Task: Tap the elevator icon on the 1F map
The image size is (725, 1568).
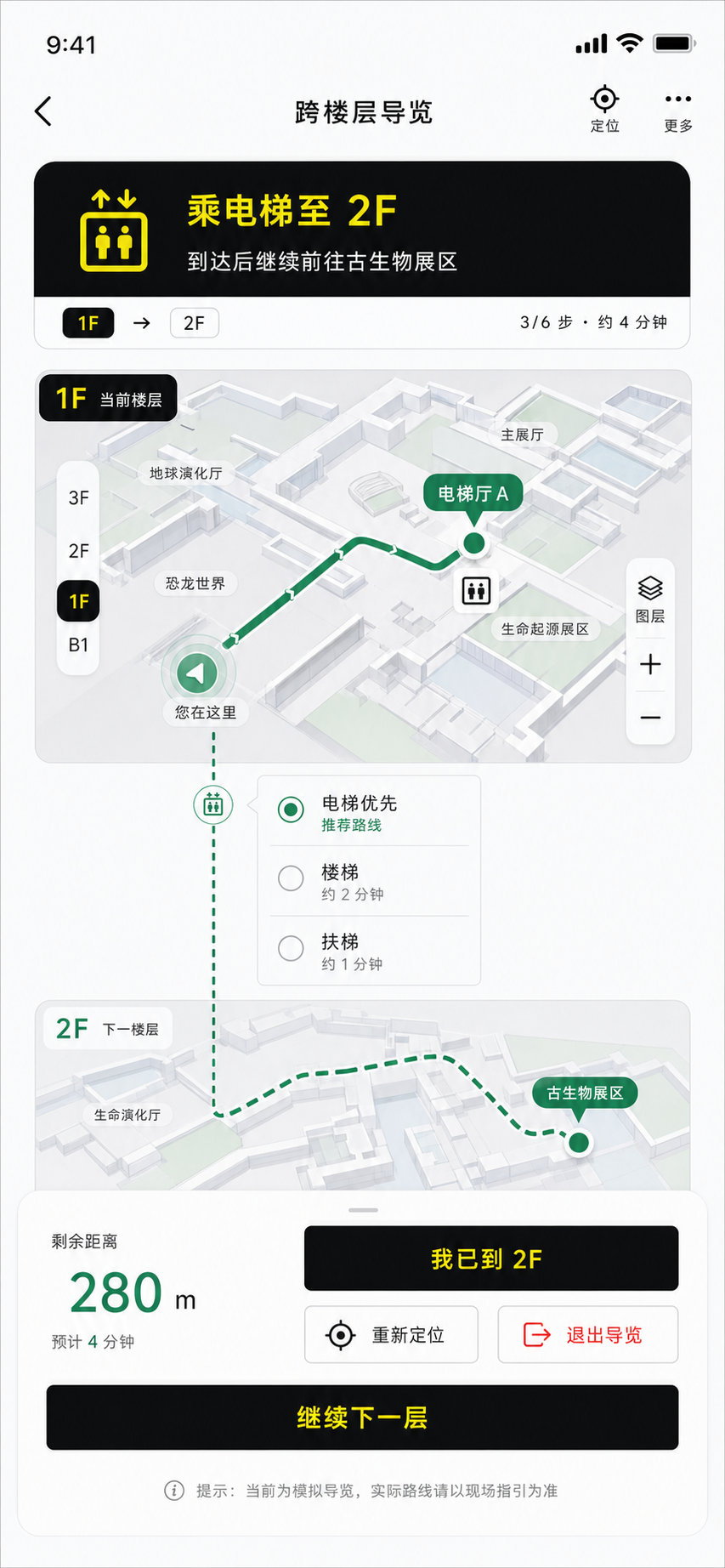Action: point(476,590)
